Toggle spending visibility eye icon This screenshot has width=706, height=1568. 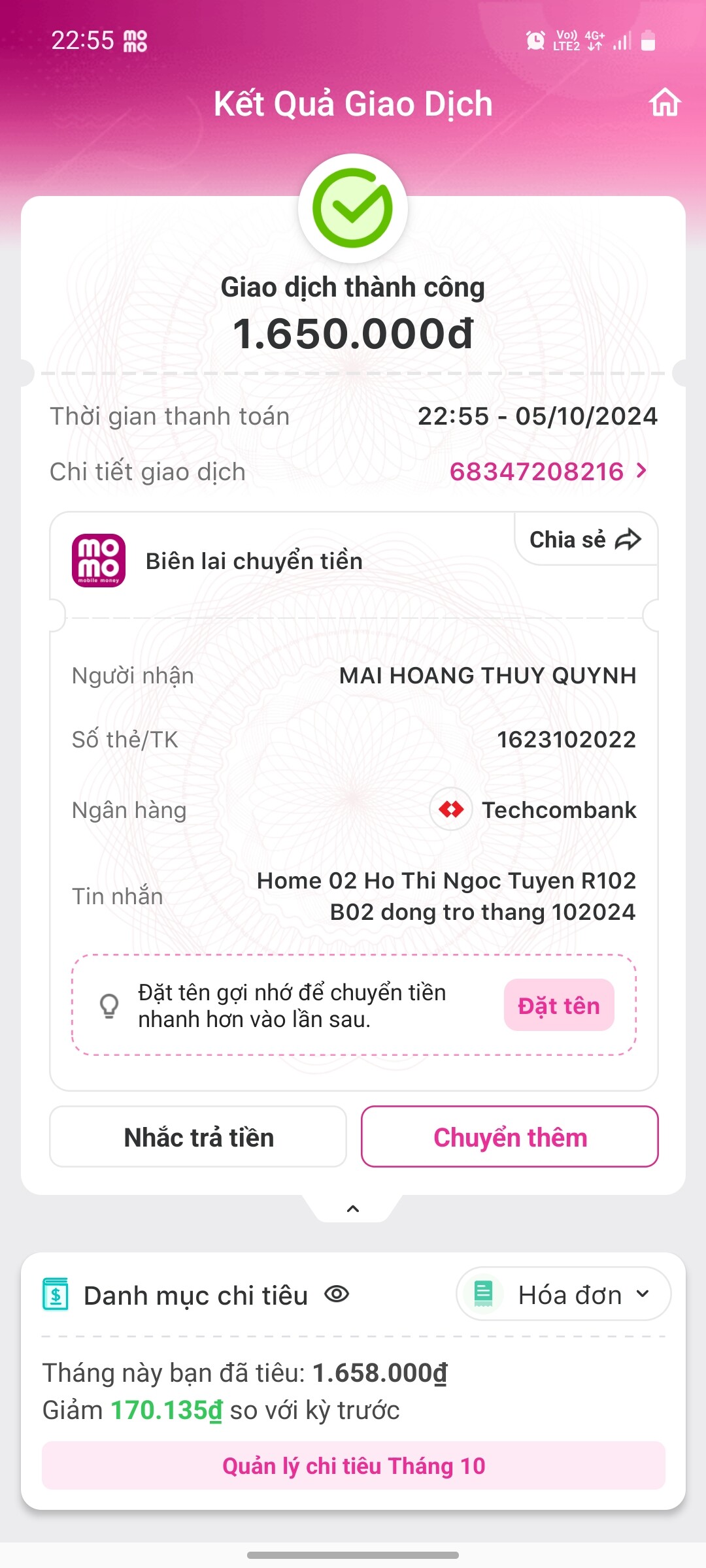(x=337, y=1294)
